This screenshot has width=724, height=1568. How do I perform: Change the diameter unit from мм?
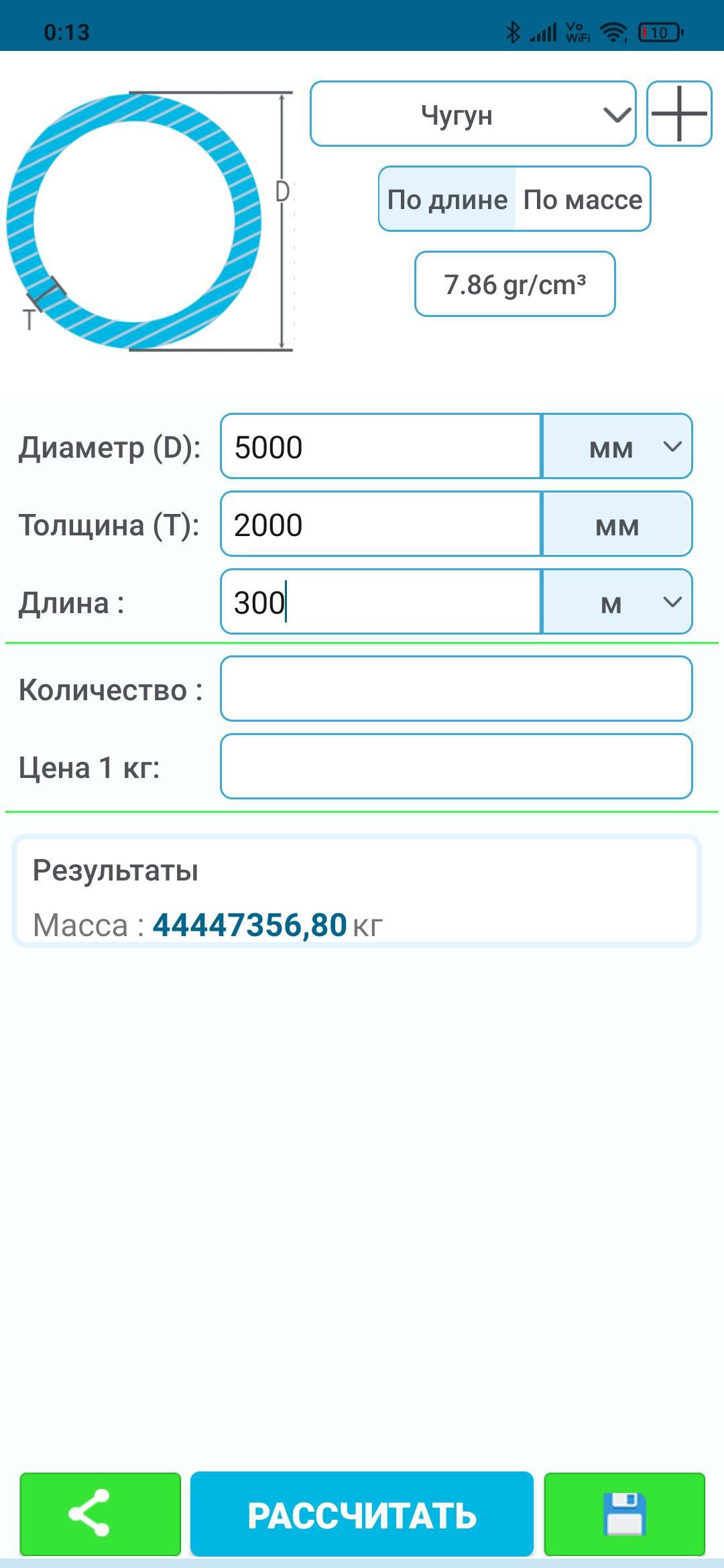tap(617, 447)
